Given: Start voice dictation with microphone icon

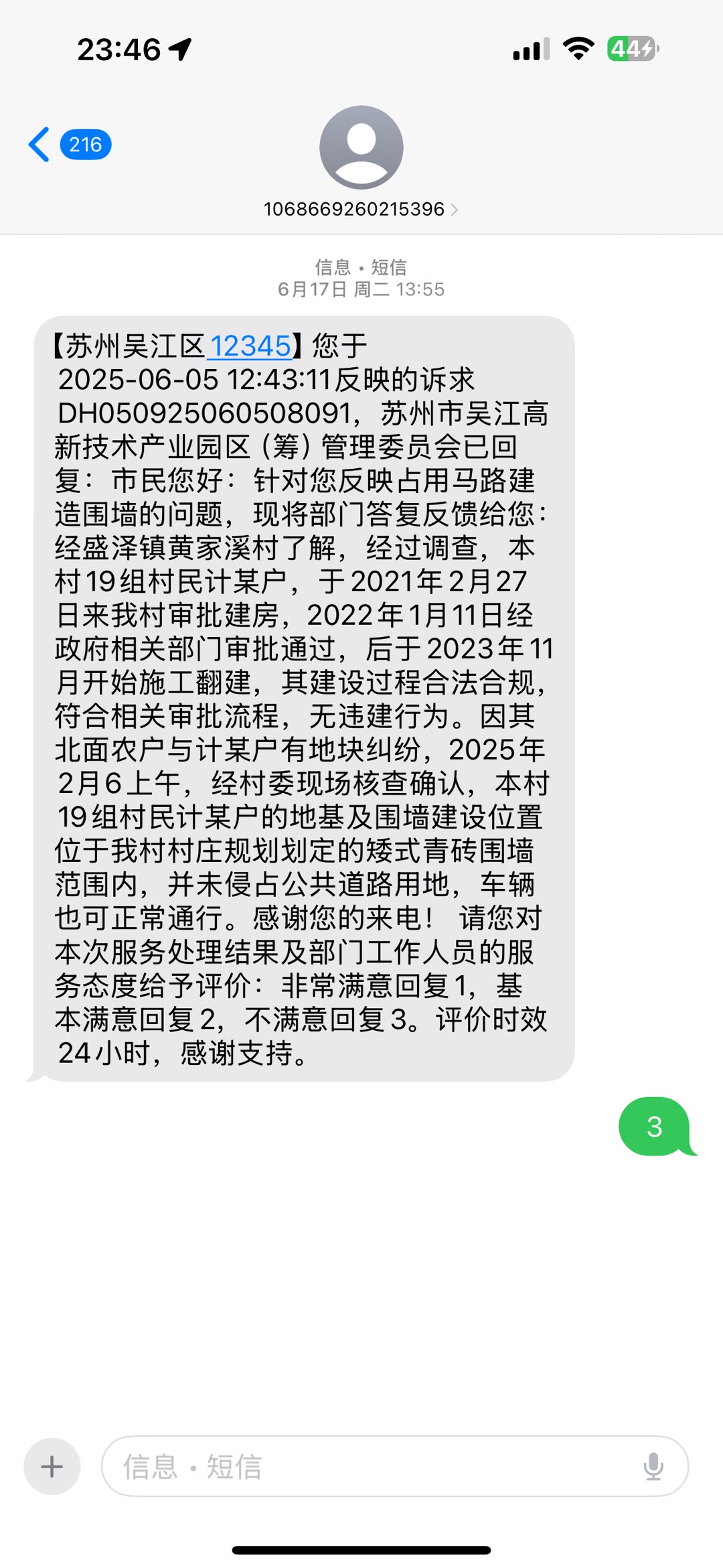Looking at the screenshot, I should 653,1467.
